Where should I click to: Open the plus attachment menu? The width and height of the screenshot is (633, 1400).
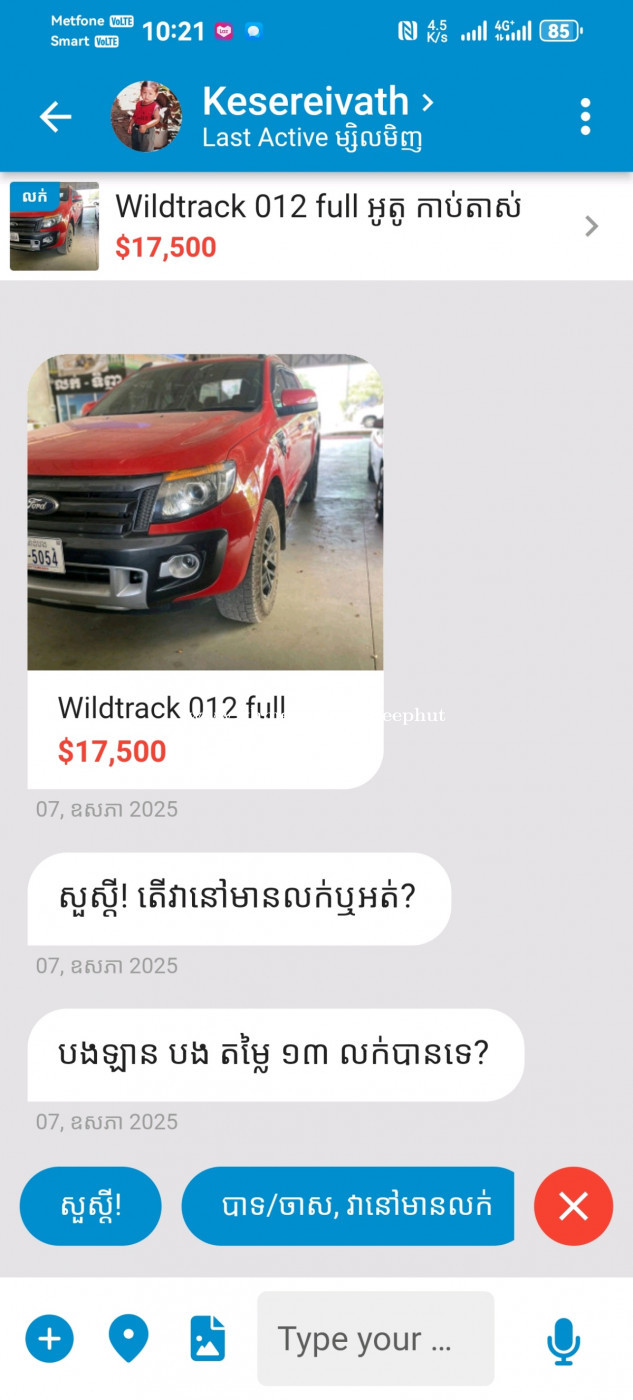tap(49, 1339)
